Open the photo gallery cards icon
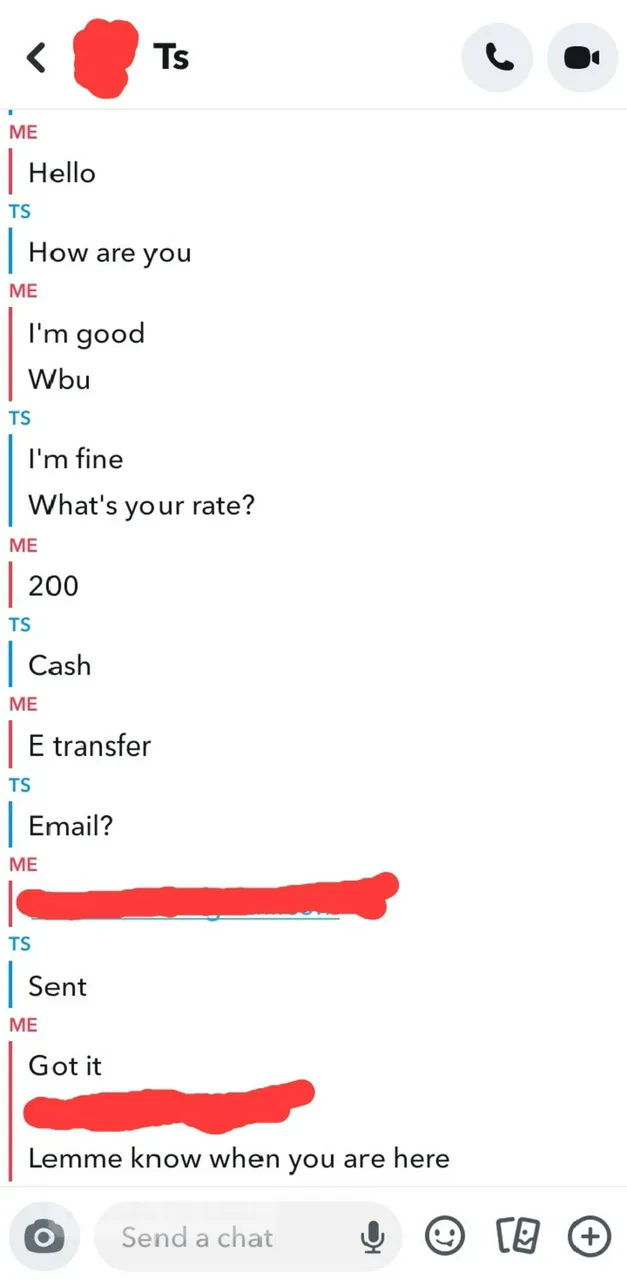 (x=517, y=1238)
